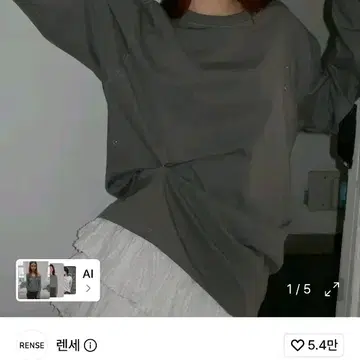Screen dimensions: 360x360
Task: Open the 렌세 brand page
Action: 68,346
